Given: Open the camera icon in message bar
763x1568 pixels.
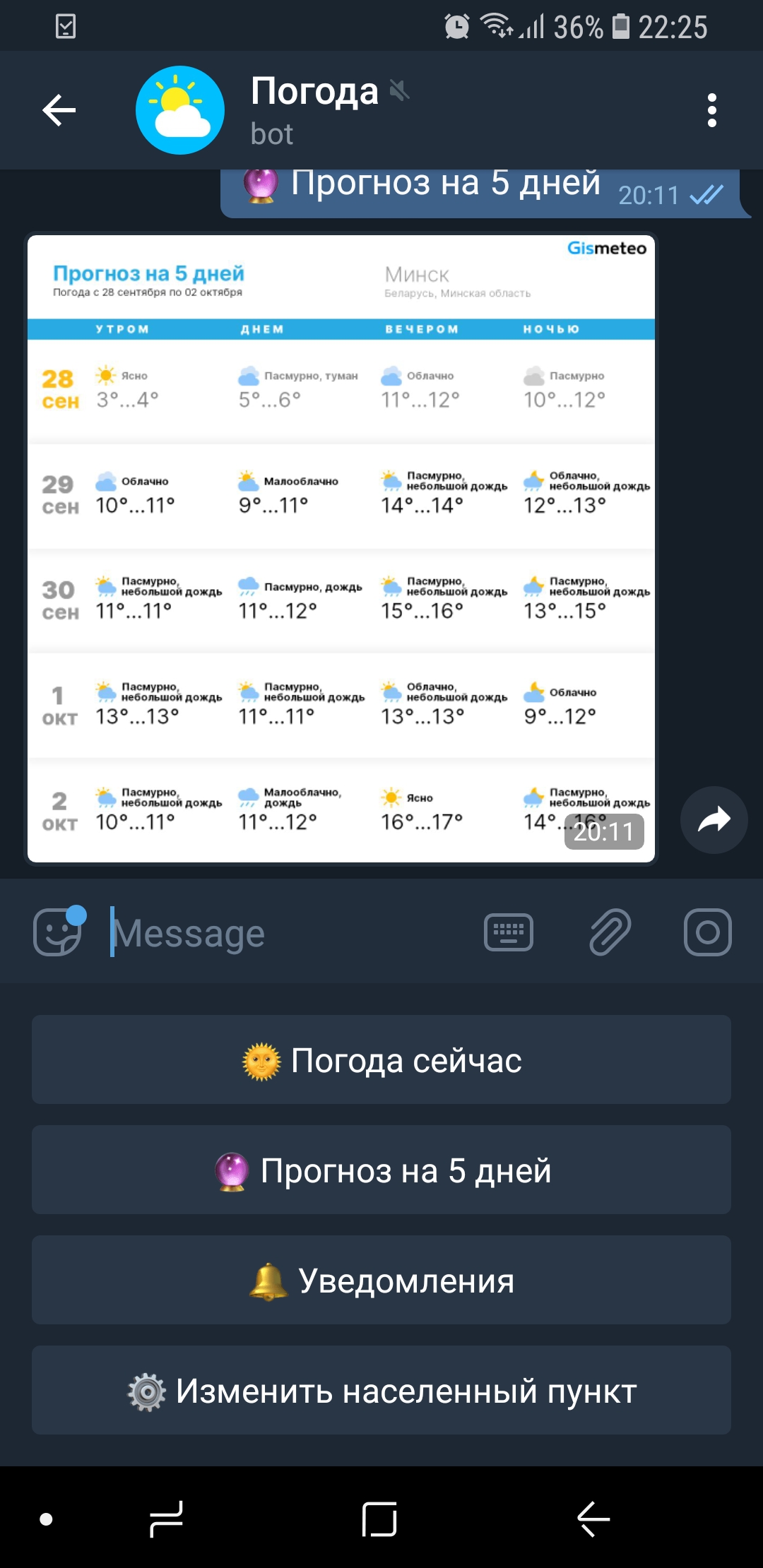Looking at the screenshot, I should (707, 932).
